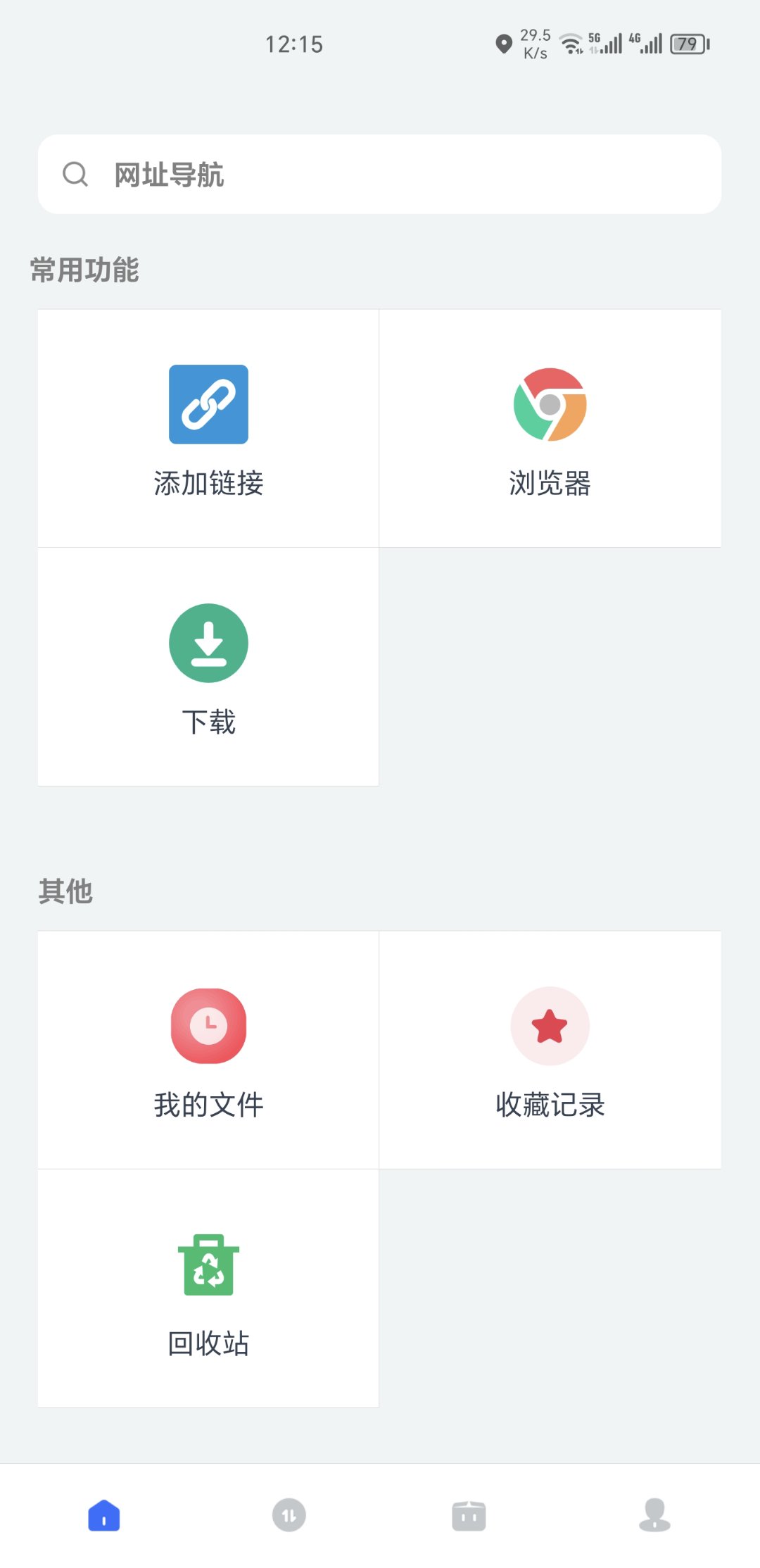This screenshot has height=1568, width=760.
Task: Open the Chrome 浏览器 icon
Action: [550, 404]
